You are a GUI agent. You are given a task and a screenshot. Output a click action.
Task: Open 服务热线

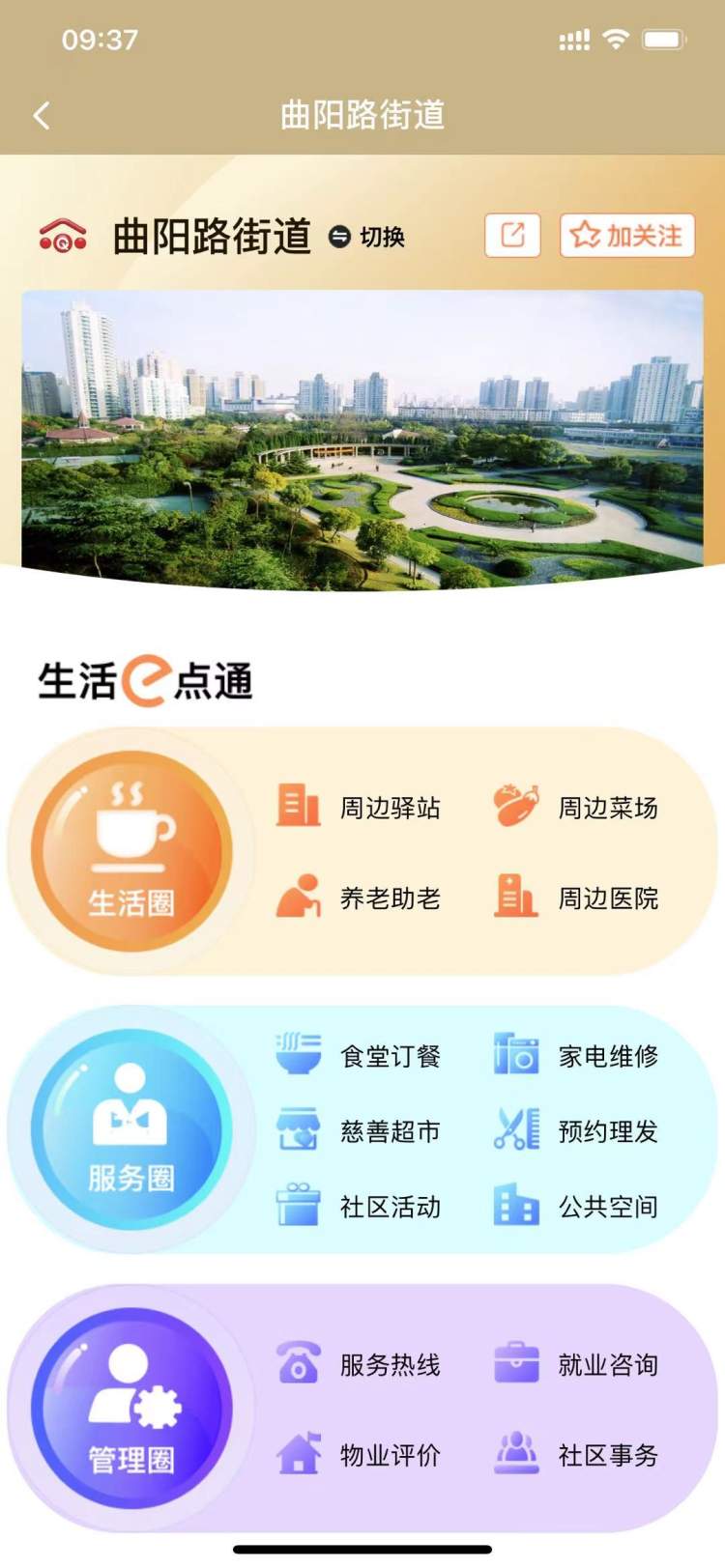pyautogui.click(x=360, y=1364)
